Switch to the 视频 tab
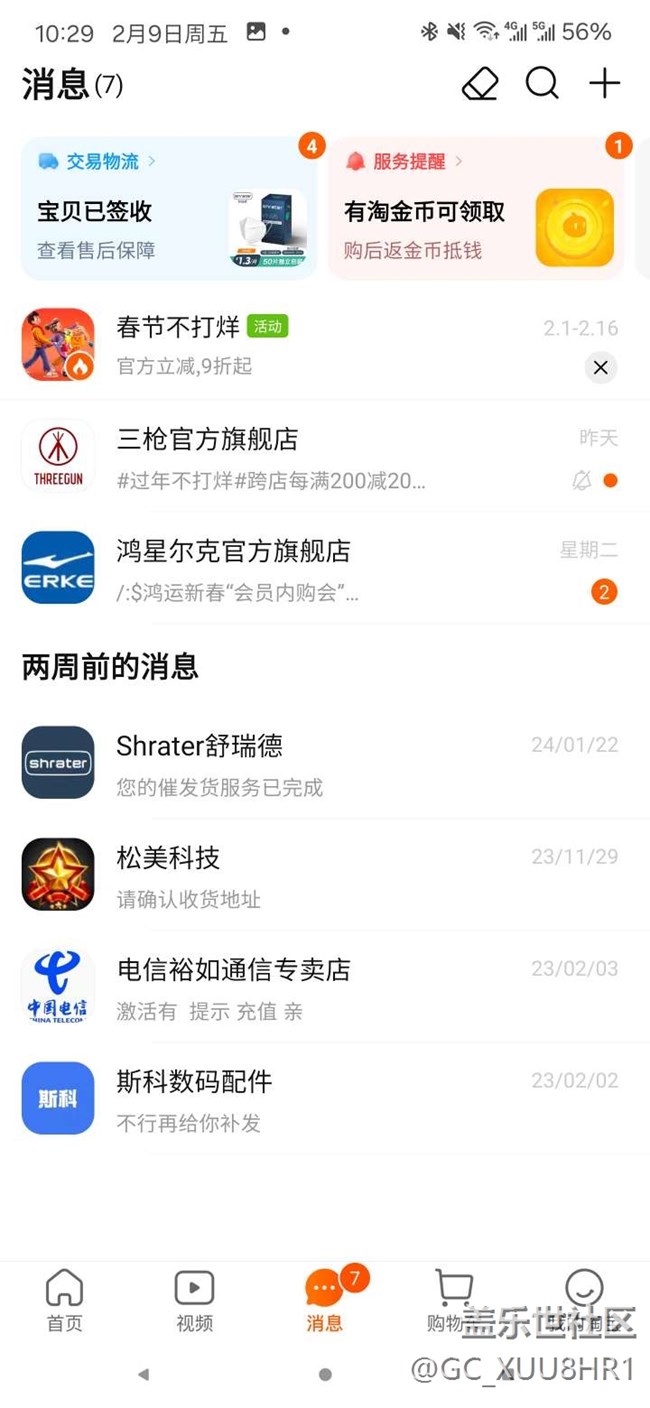The image size is (650, 1408). coord(194,1301)
